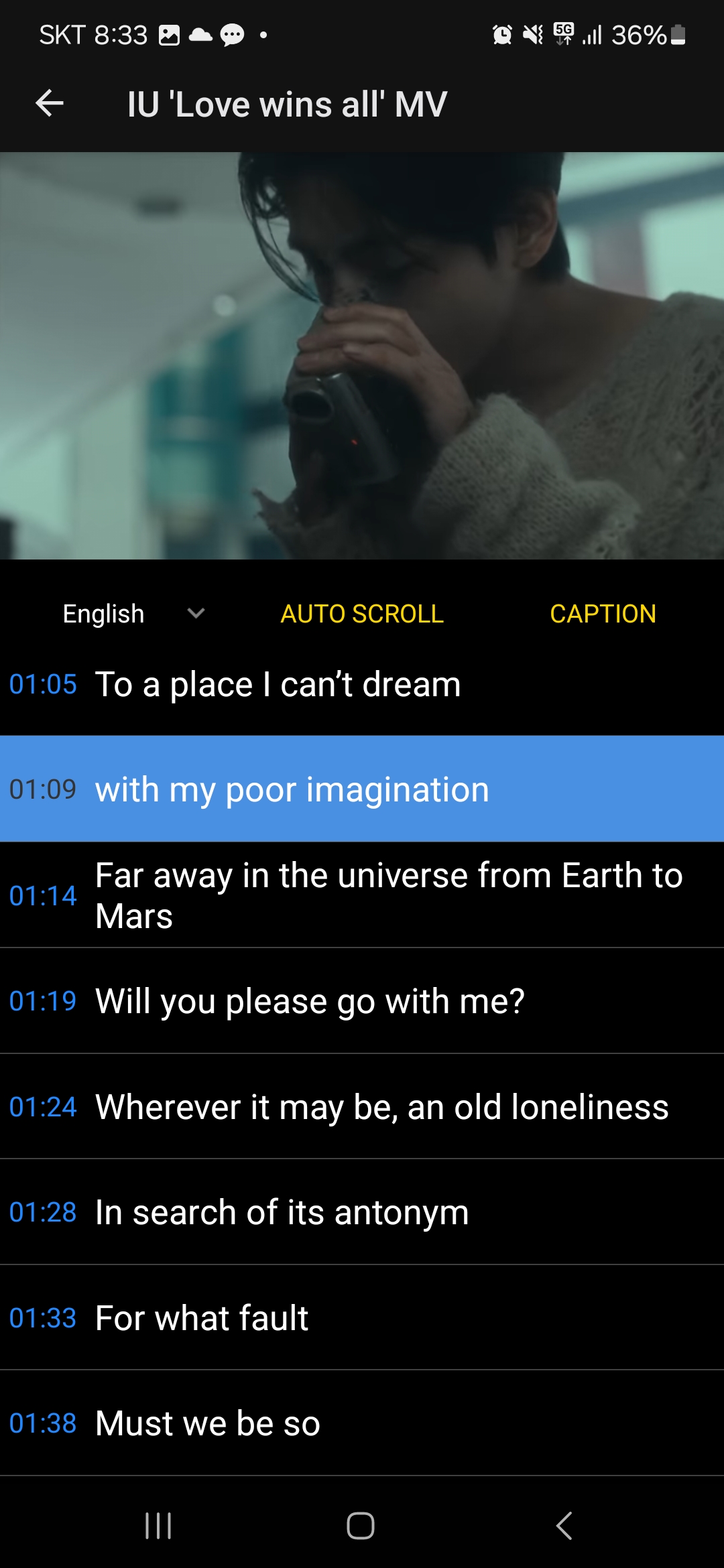Toggle CAPTION display
The height and width of the screenshot is (1568, 724).
click(x=603, y=614)
